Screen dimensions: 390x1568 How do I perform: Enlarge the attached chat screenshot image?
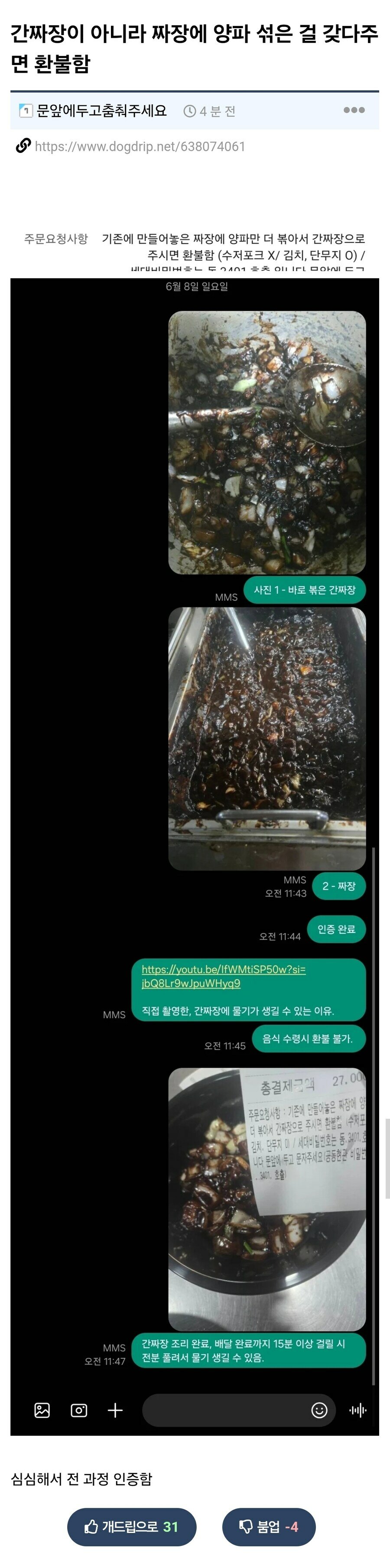195,852
